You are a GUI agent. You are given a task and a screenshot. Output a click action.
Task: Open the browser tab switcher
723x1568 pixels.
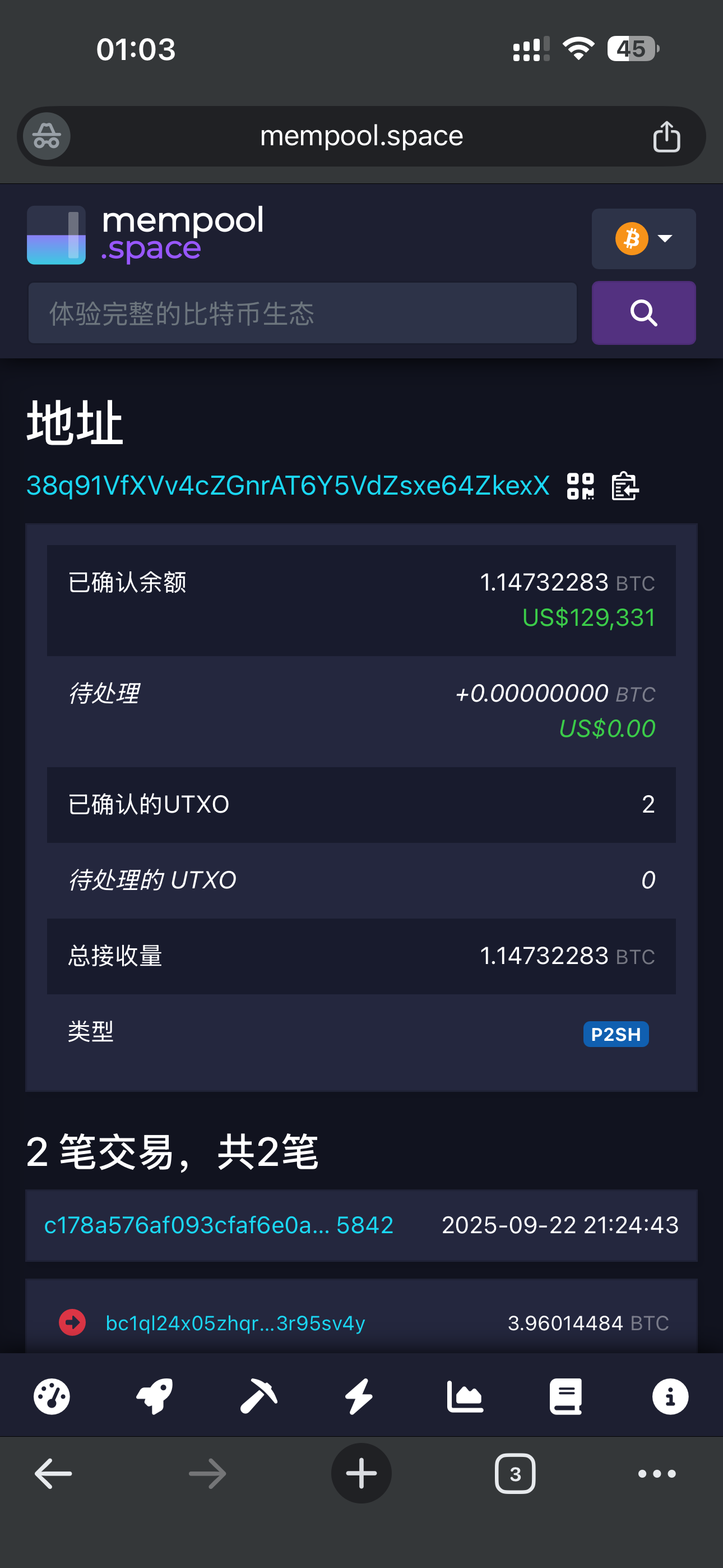tap(515, 1474)
